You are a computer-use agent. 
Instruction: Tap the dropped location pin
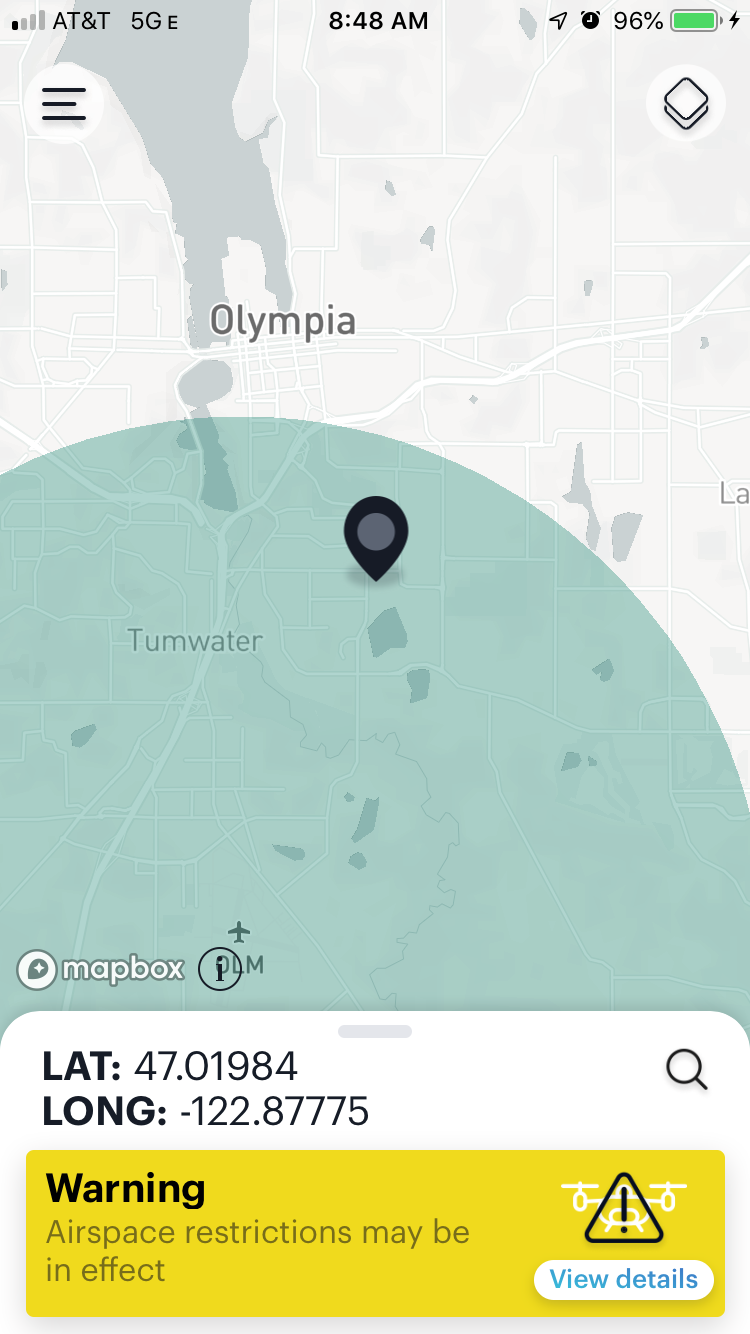coord(376,538)
